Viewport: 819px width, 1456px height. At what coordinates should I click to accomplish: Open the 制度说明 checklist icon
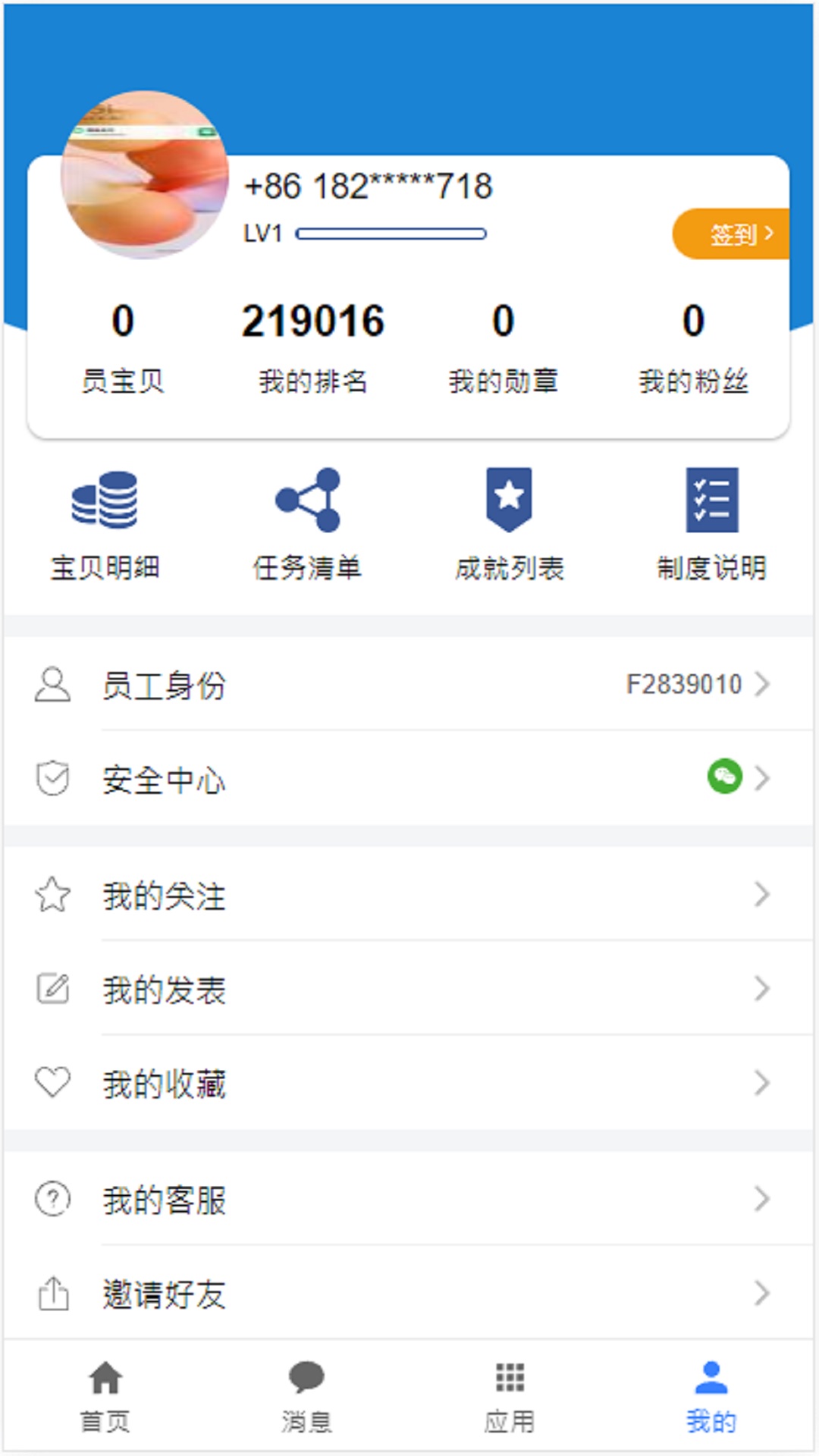coord(711,500)
